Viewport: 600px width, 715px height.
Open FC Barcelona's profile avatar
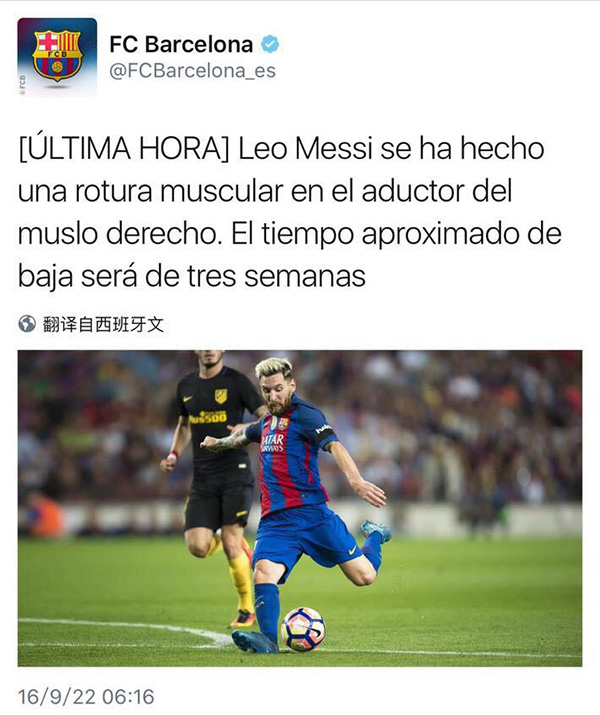(x=57, y=57)
